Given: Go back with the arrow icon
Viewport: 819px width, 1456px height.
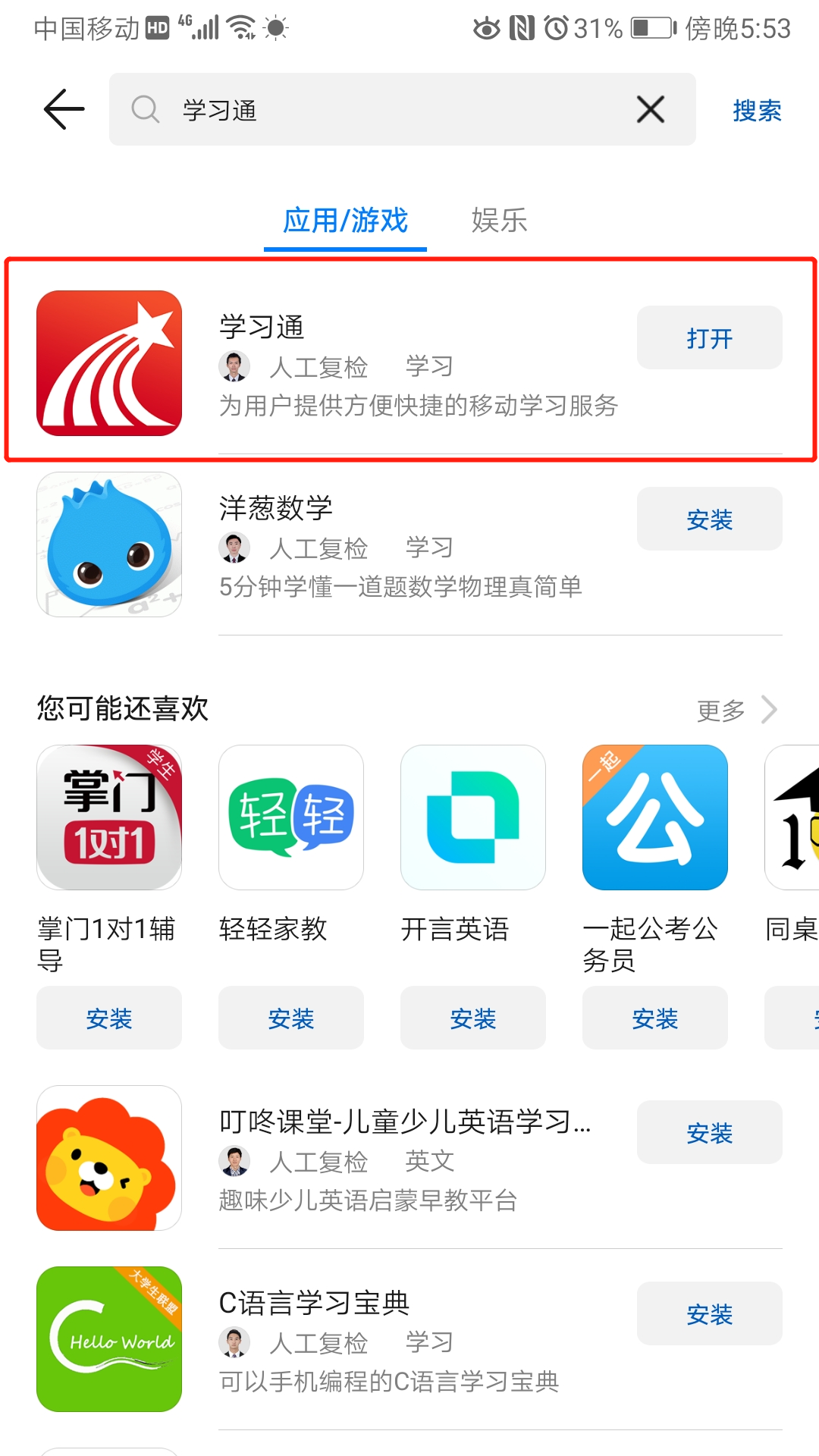Looking at the screenshot, I should click(x=64, y=109).
